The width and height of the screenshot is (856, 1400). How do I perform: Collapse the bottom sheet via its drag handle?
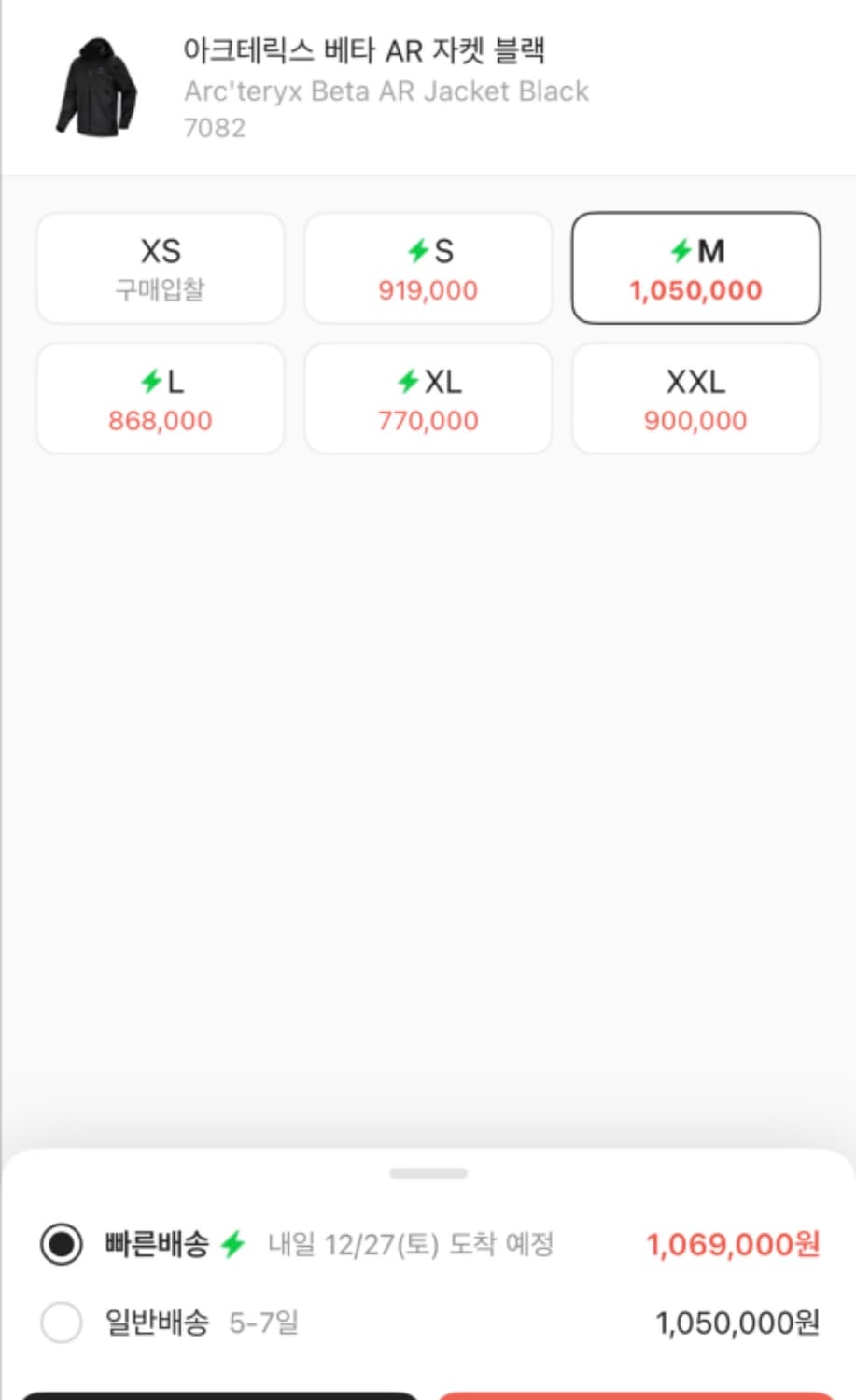tap(428, 1174)
